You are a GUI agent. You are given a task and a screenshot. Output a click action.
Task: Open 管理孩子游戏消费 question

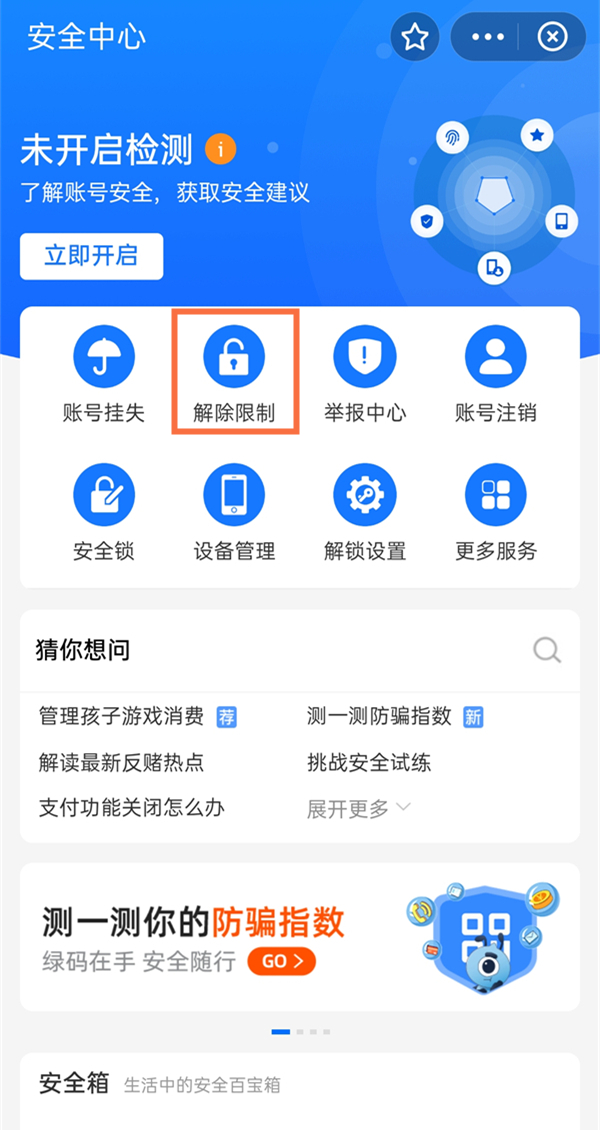(122, 716)
